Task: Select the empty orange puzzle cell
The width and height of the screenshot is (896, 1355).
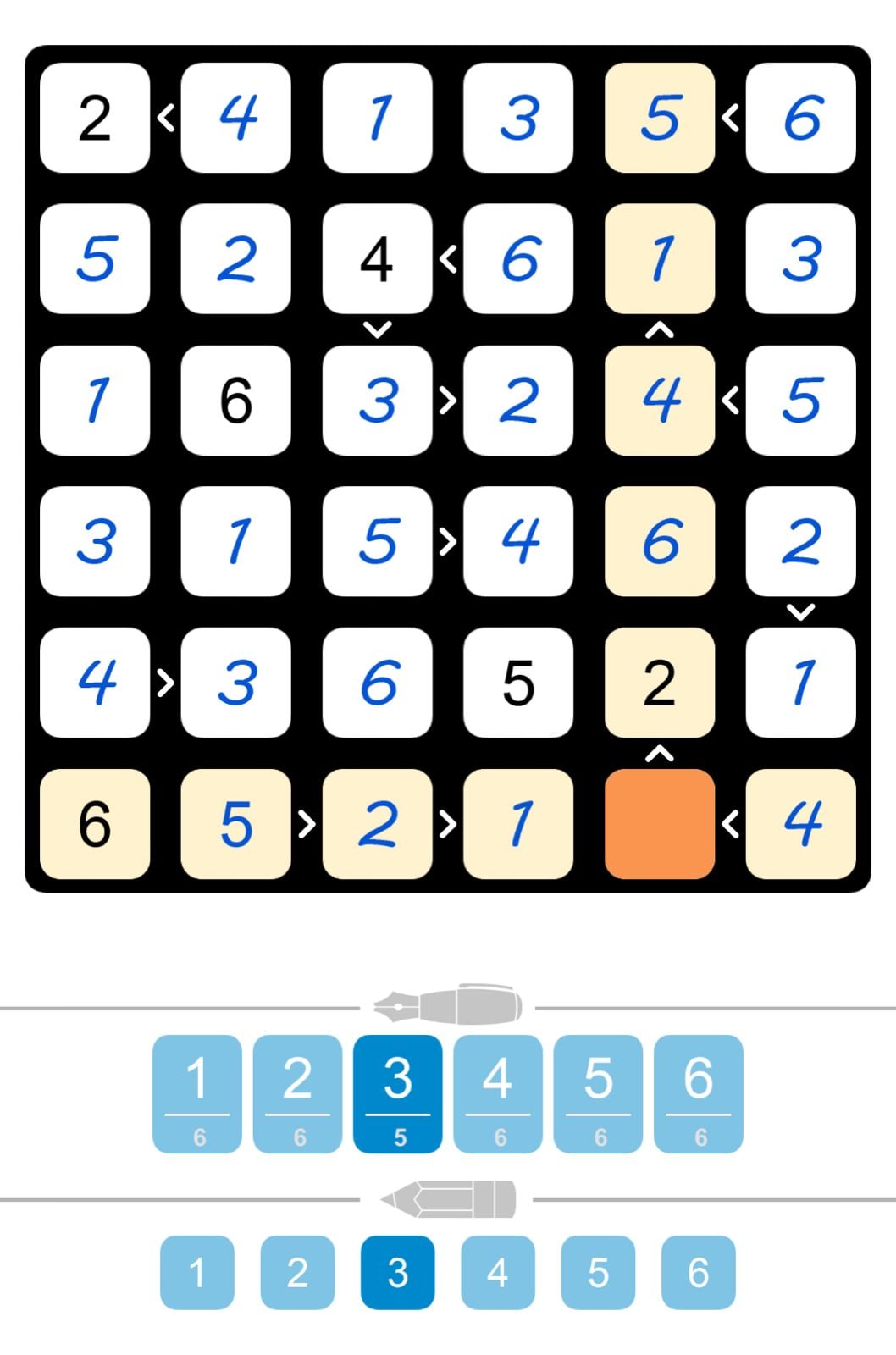Action: [x=661, y=824]
